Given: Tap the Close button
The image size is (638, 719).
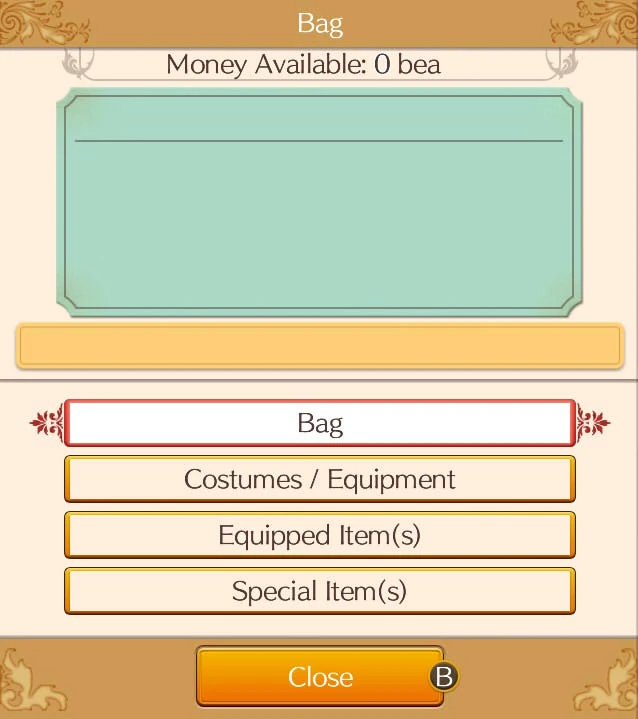Looking at the screenshot, I should [320, 676].
